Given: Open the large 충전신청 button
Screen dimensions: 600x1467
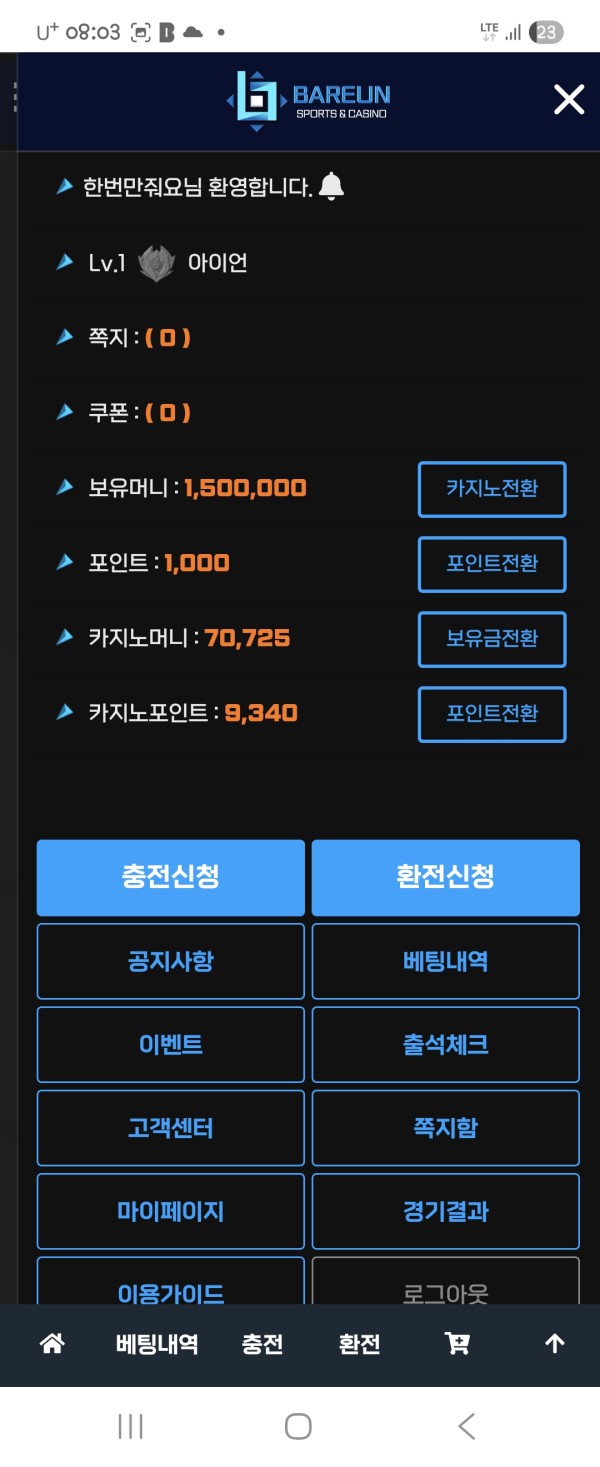Looking at the screenshot, I should 171,877.
